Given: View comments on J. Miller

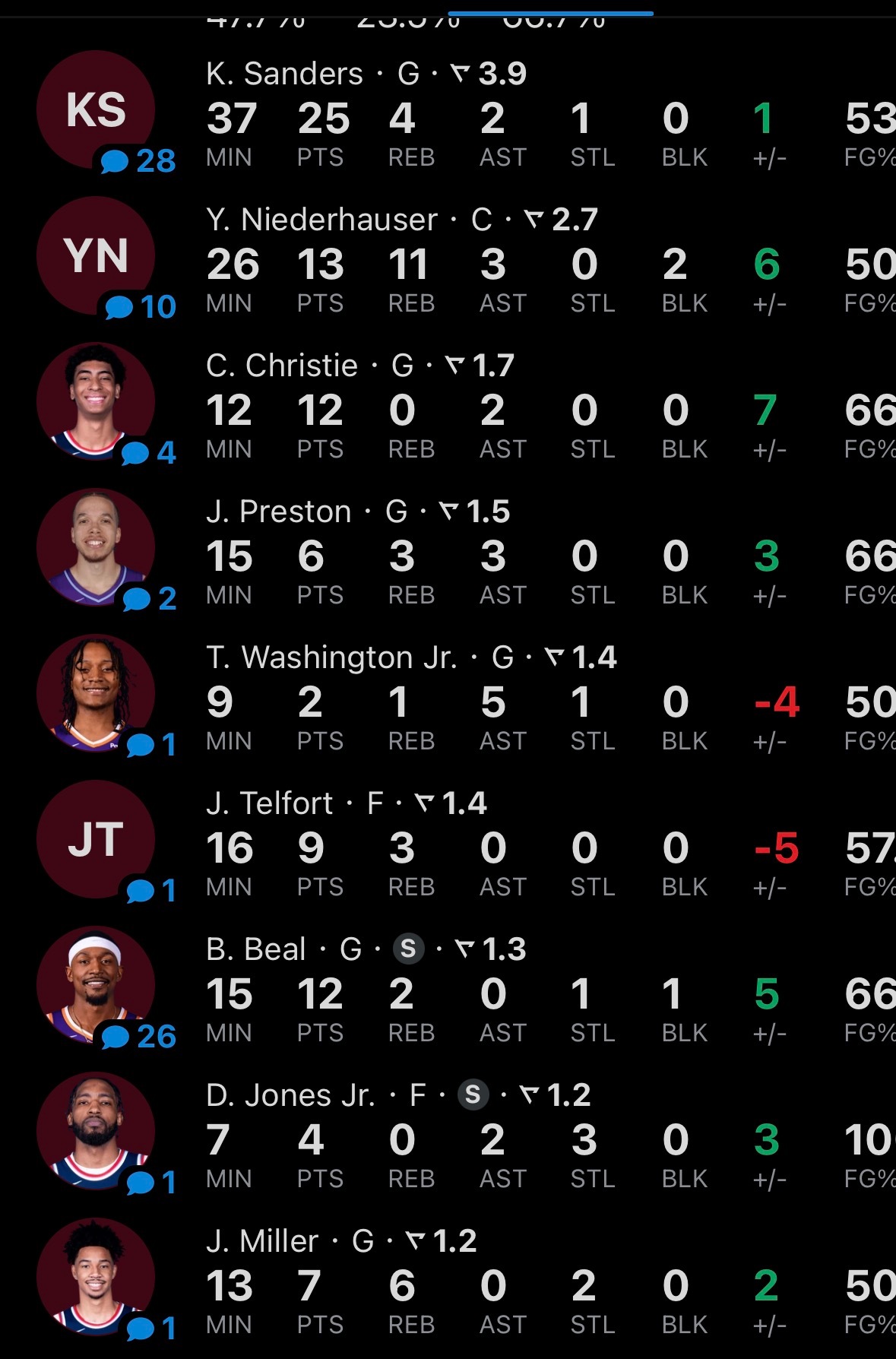Looking at the screenshot, I should point(151,1329).
